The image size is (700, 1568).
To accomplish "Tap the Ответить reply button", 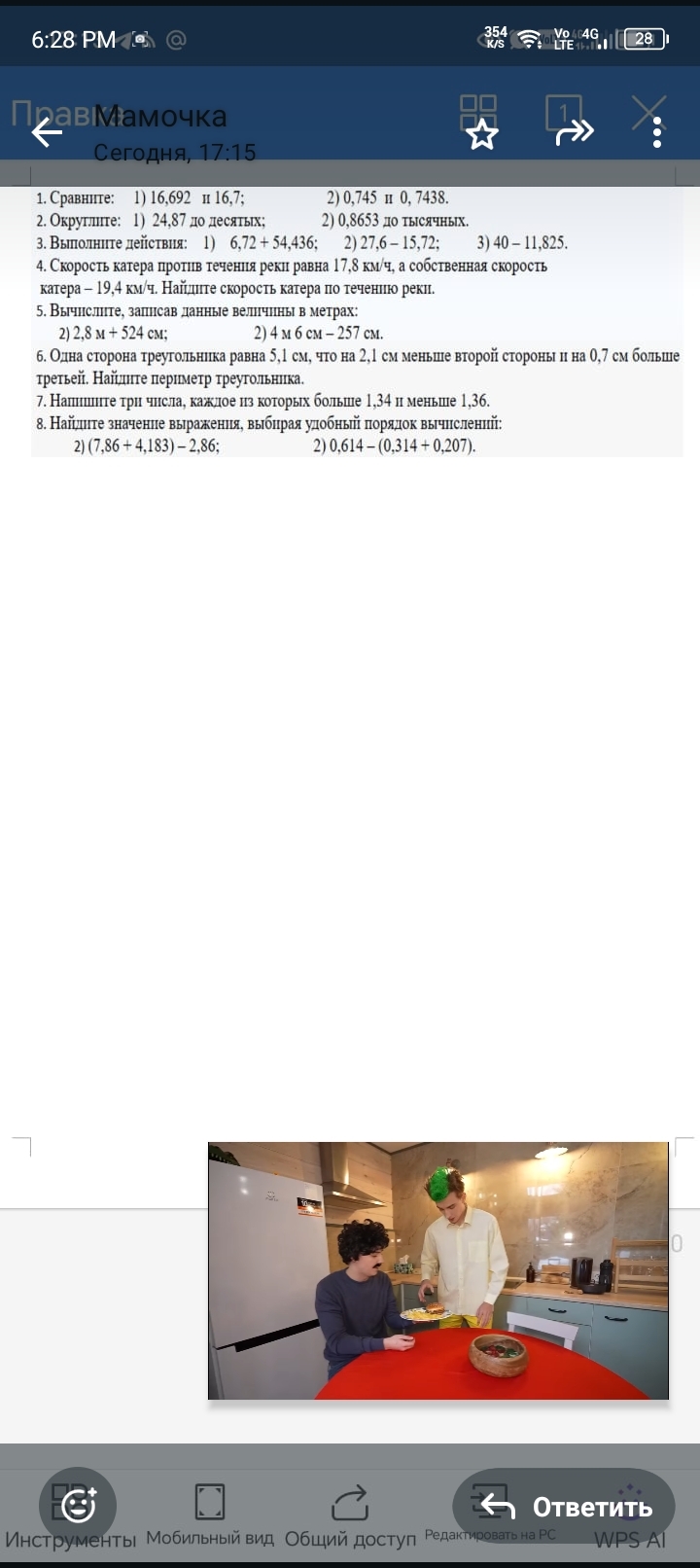I will tap(564, 1506).
